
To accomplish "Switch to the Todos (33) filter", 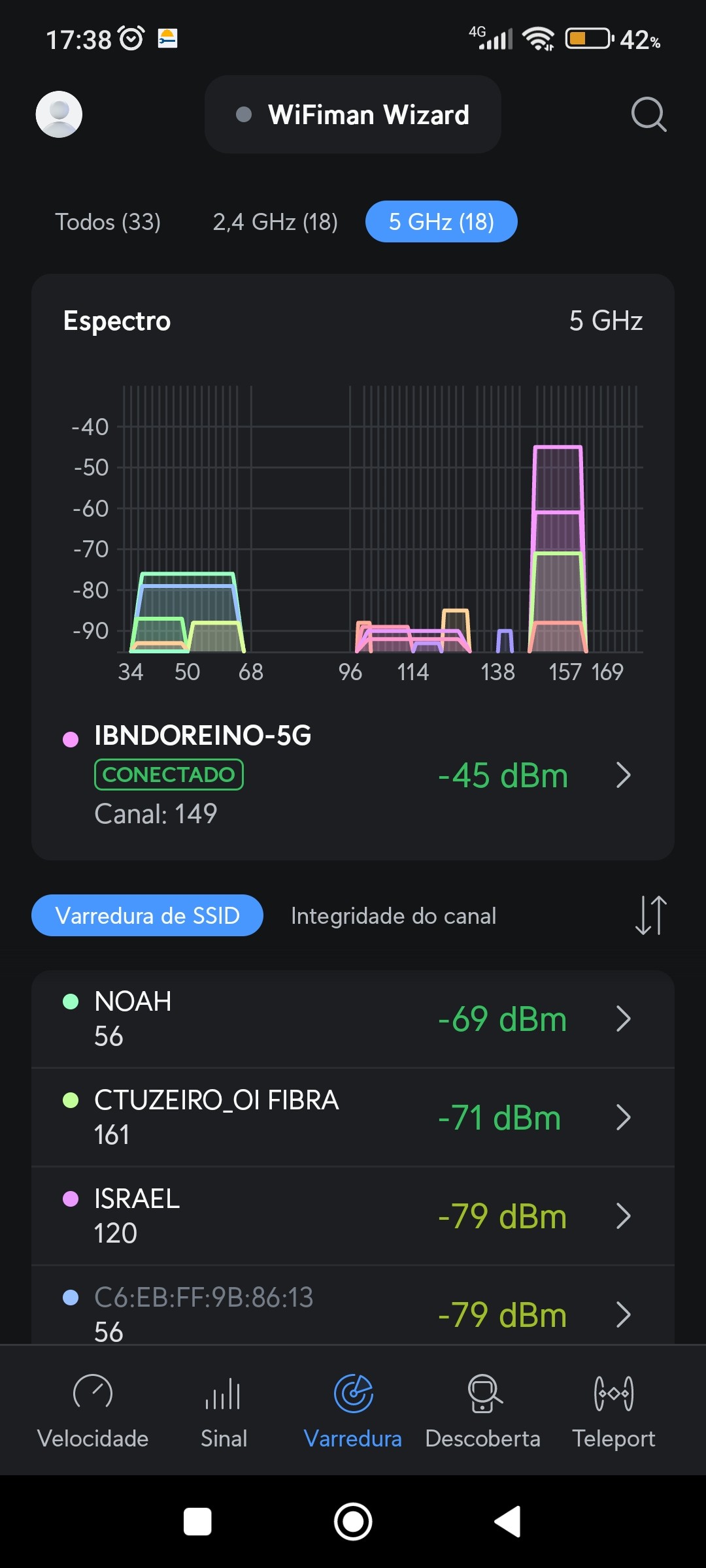I will pyautogui.click(x=108, y=222).
